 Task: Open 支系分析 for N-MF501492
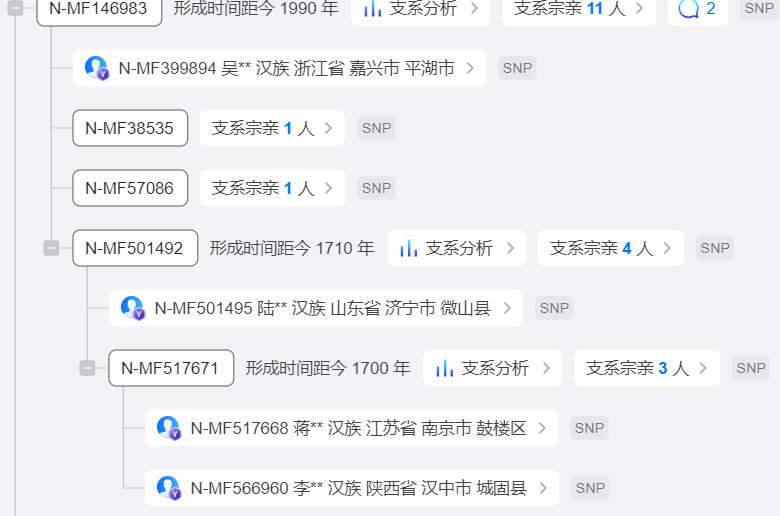457,248
